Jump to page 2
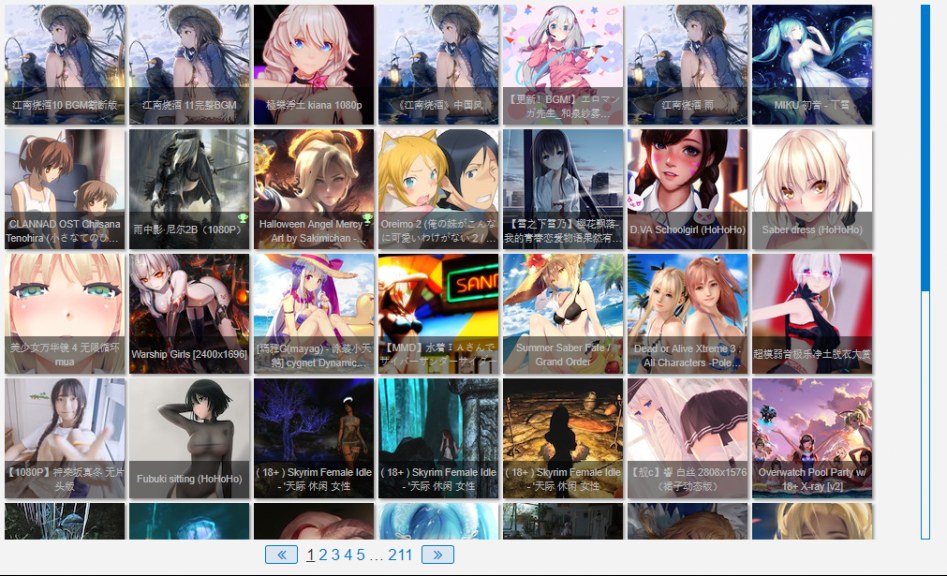Image resolution: width=947 pixels, height=576 pixels. pyautogui.click(x=323, y=554)
